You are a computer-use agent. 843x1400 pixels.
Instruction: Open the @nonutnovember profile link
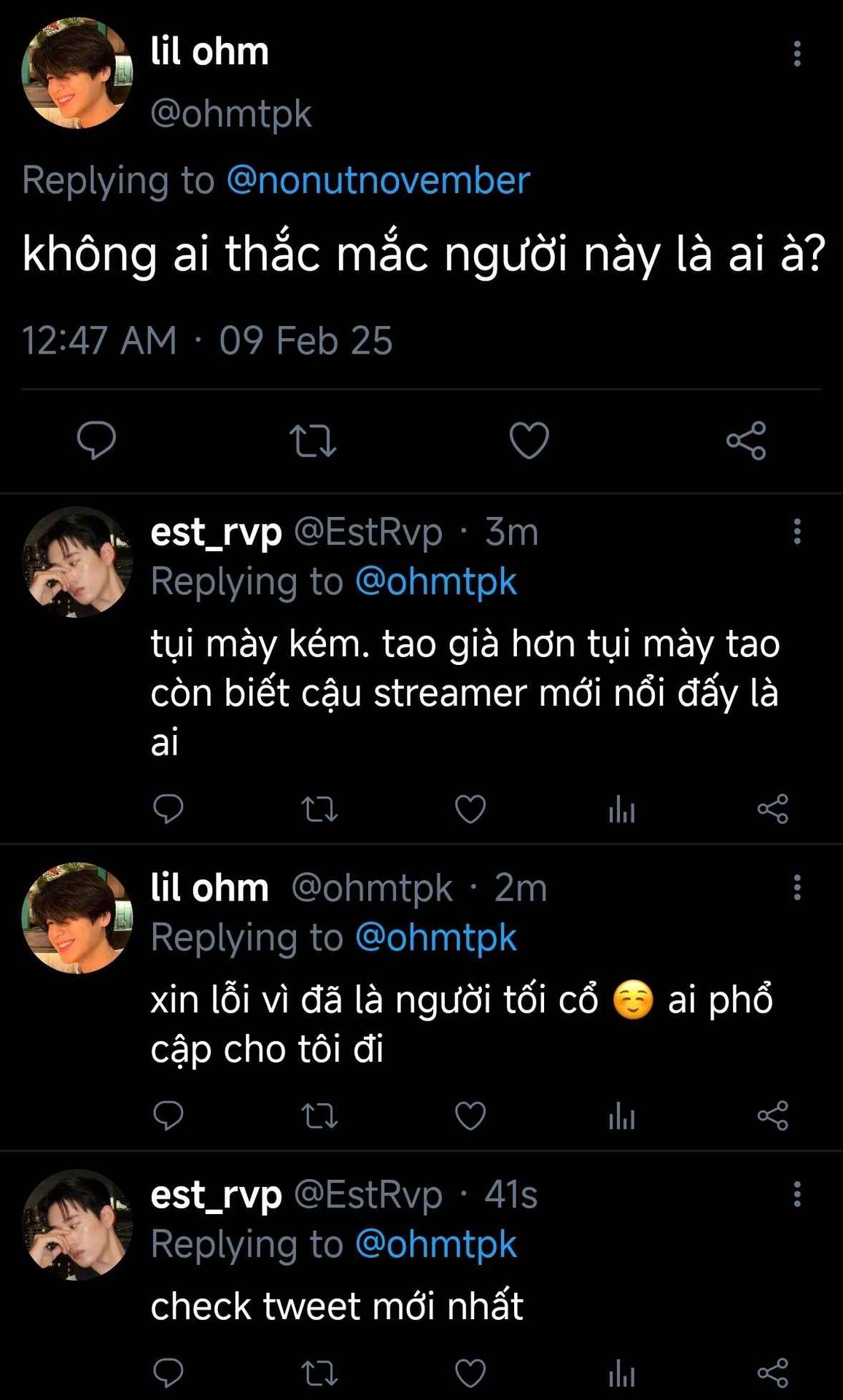click(x=378, y=180)
